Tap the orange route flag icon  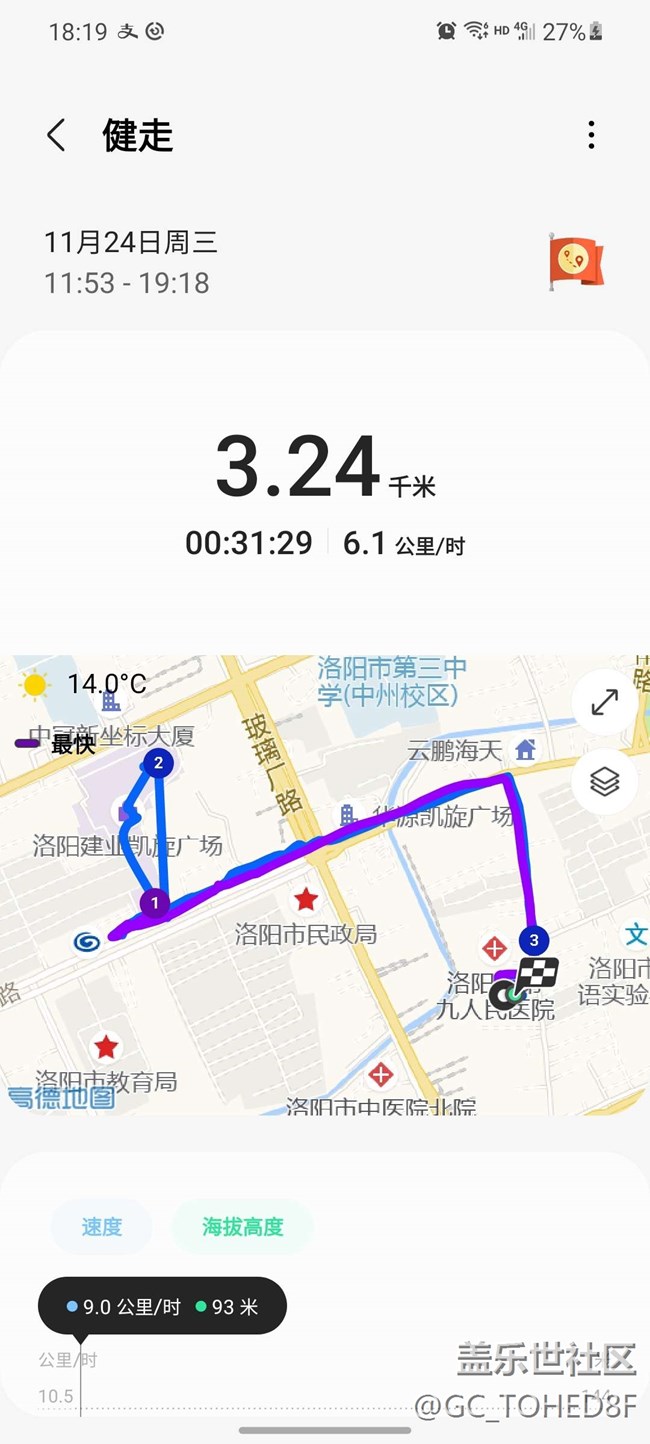(576, 262)
